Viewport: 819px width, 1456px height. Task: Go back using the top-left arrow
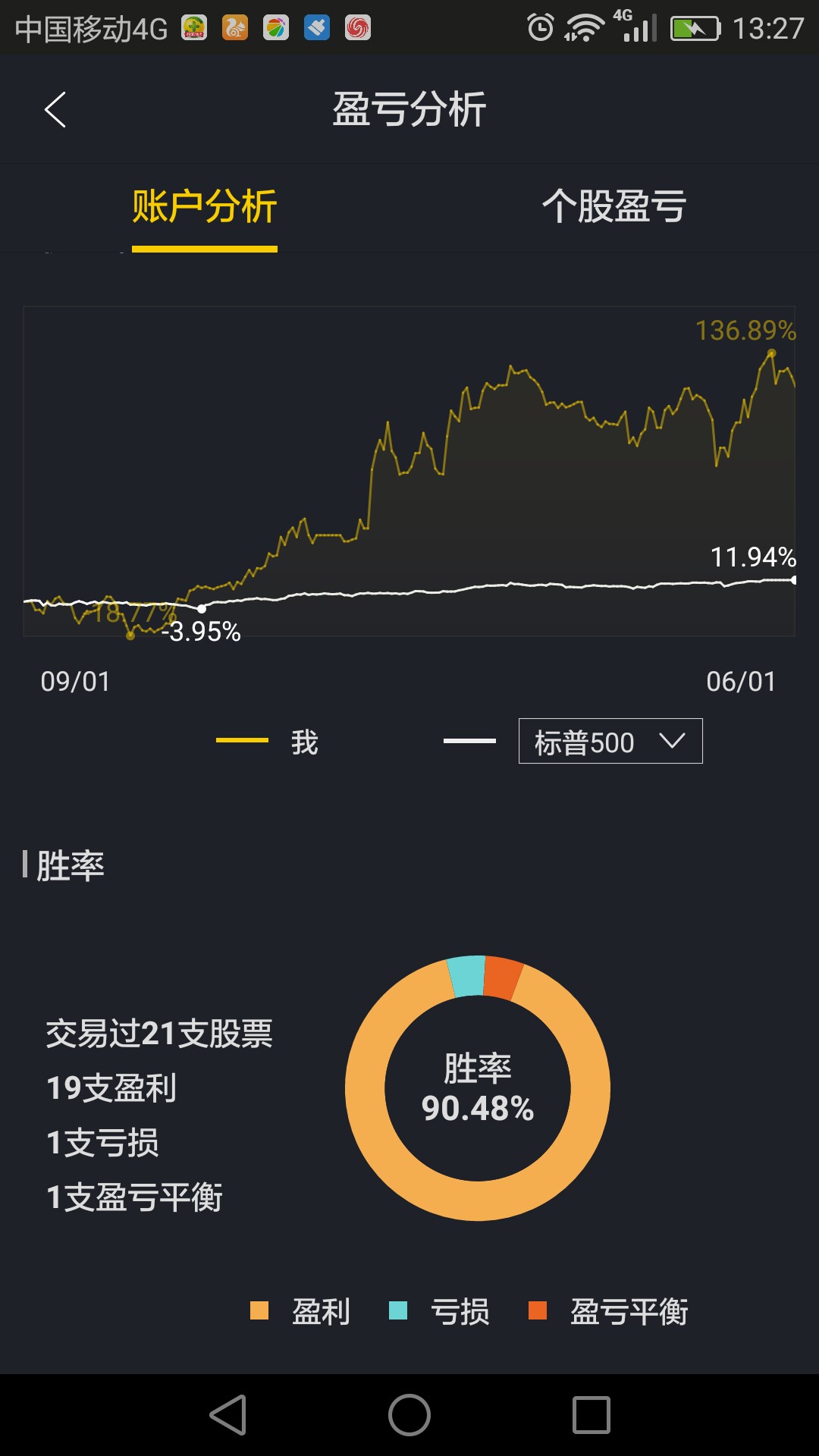(55, 110)
